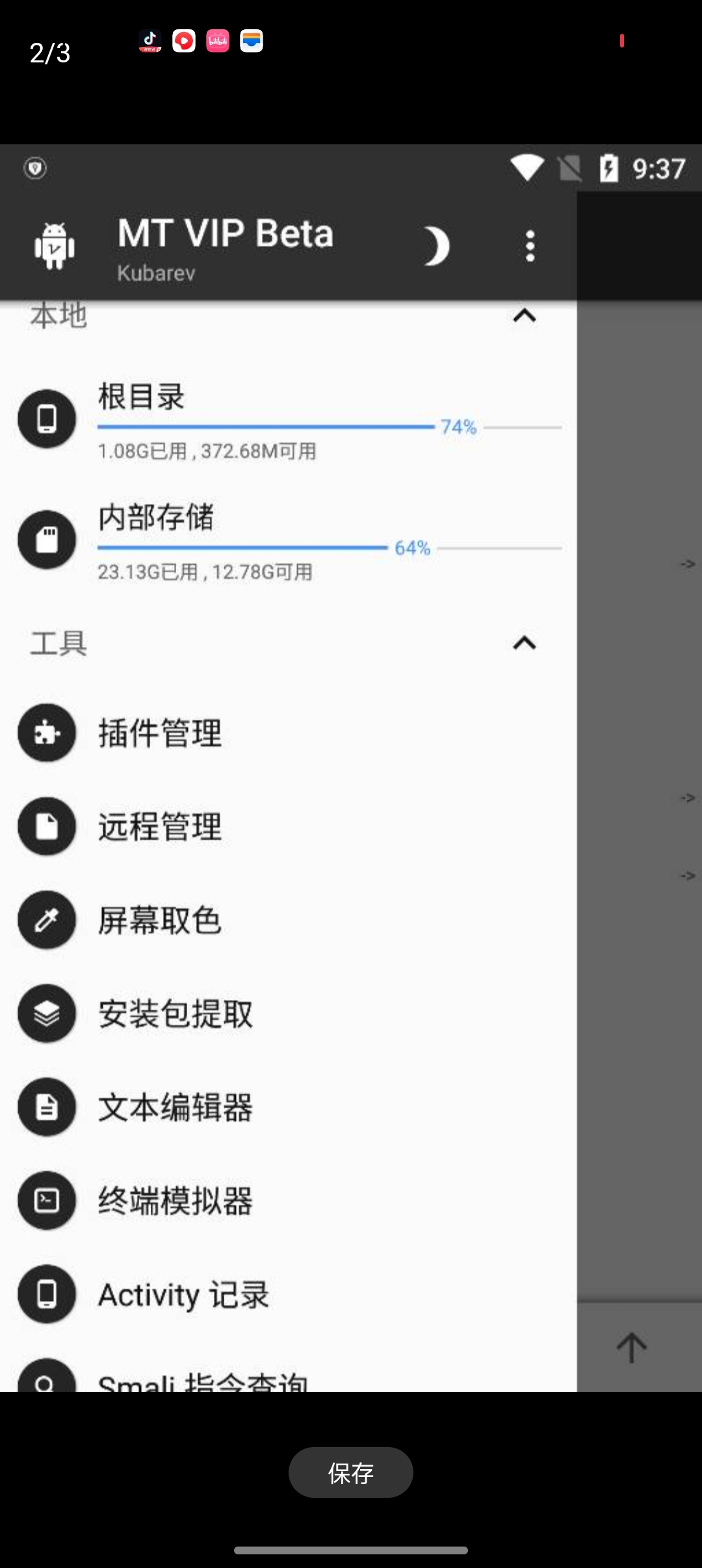Collapse the 本地 section
The image size is (702, 1568).
pos(524,317)
